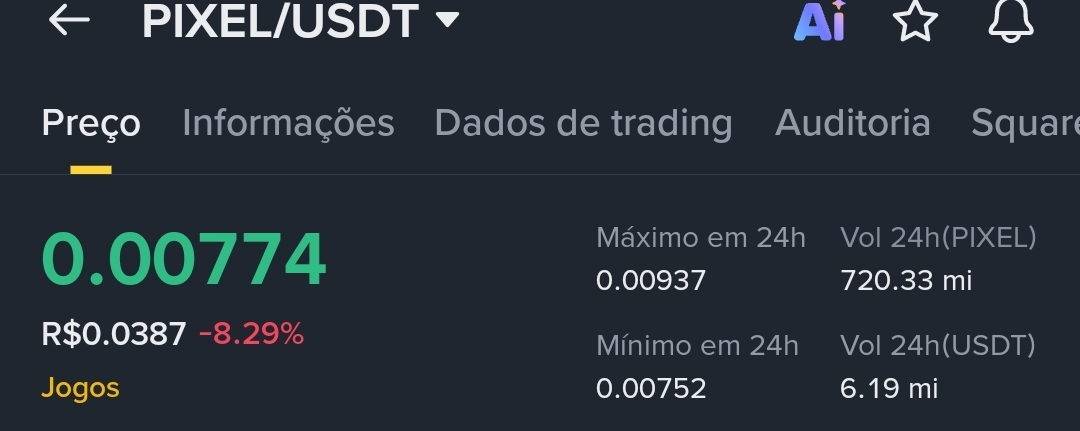1080x431 pixels.
Task: Open the AI assistant icon
Action: tap(820, 20)
